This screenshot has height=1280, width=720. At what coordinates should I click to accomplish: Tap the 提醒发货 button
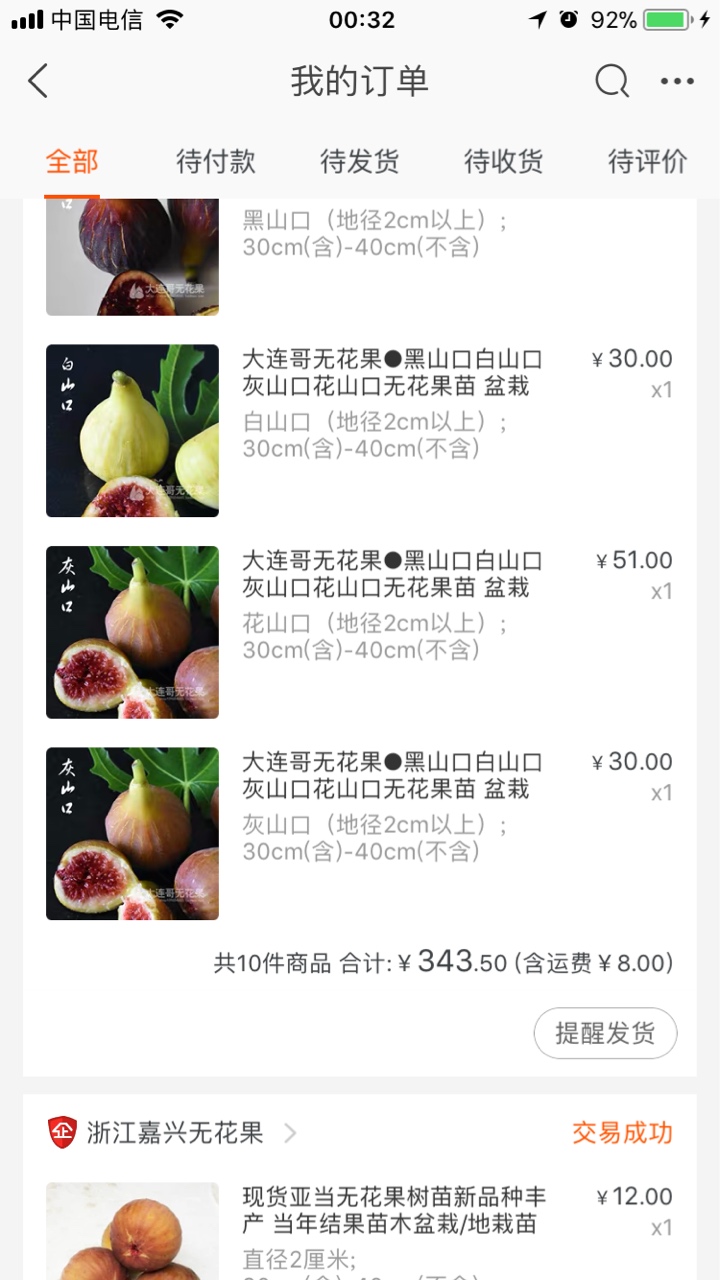(x=605, y=1033)
